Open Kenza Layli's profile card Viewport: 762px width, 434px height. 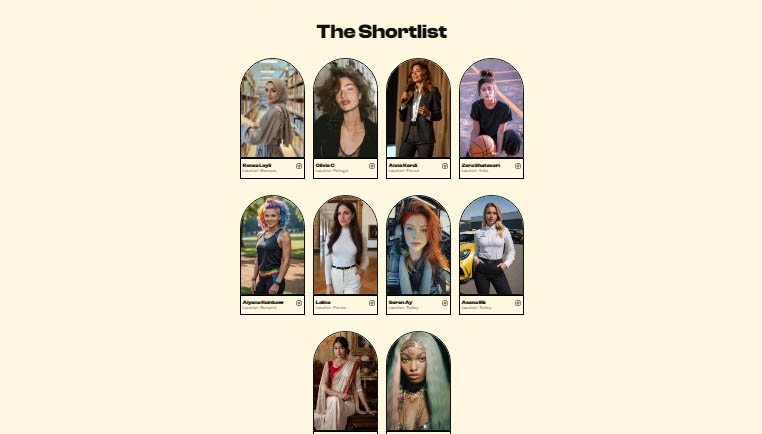pyautogui.click(x=272, y=110)
